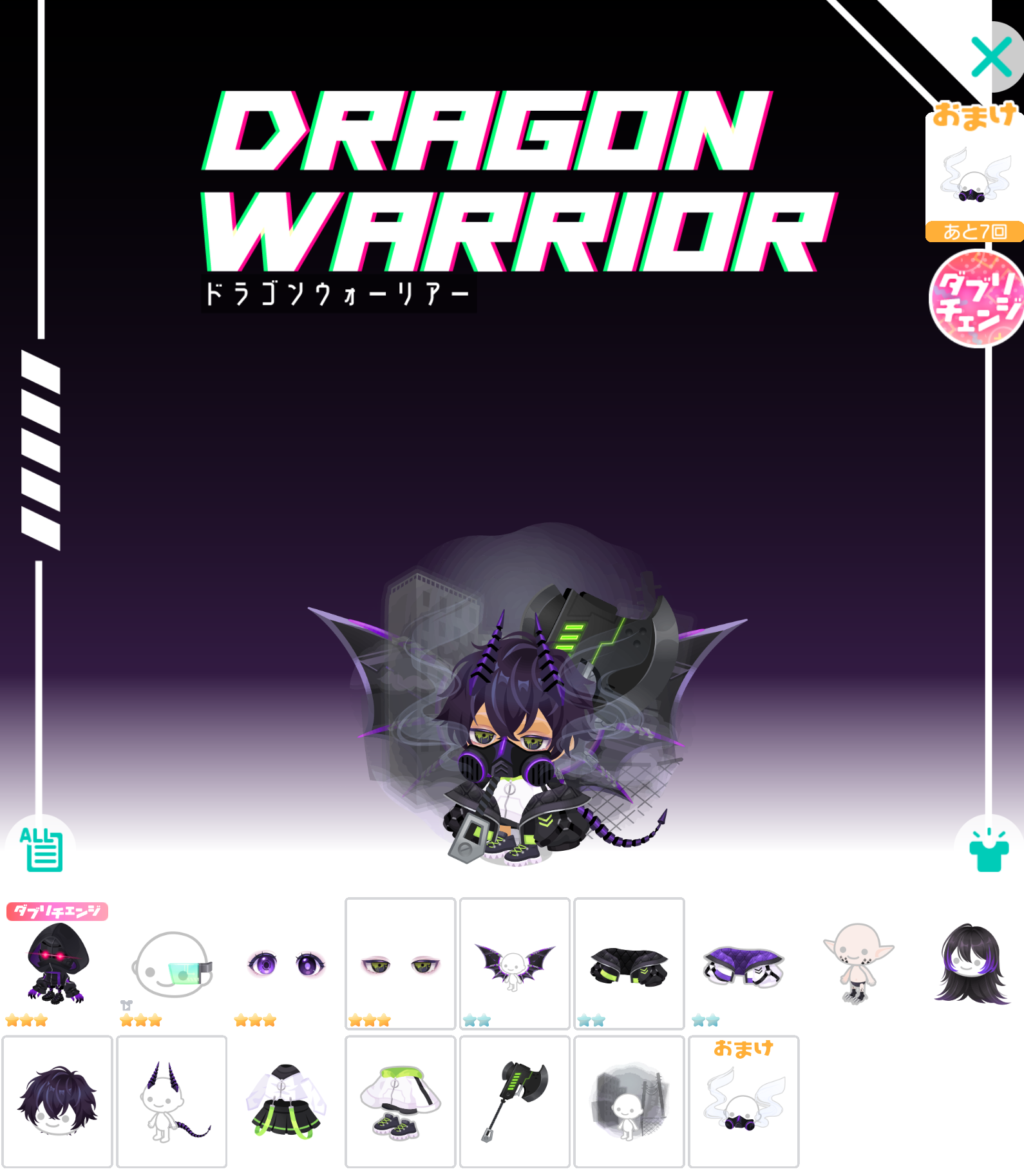Select the おまけ gas mask smoke item
The height and width of the screenshot is (1176, 1024).
pyautogui.click(x=743, y=1102)
